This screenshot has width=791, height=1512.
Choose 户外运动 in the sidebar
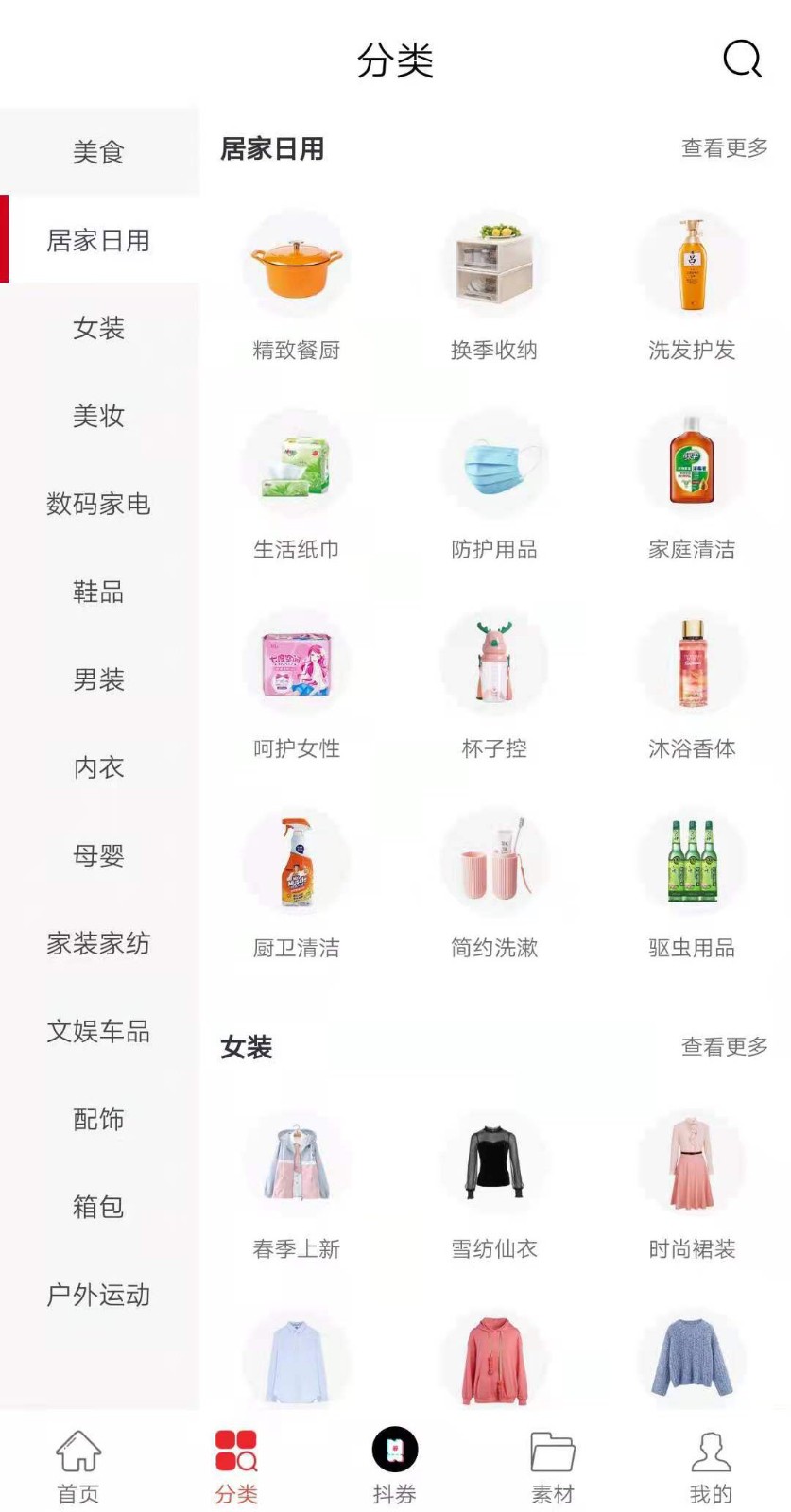tap(99, 1295)
